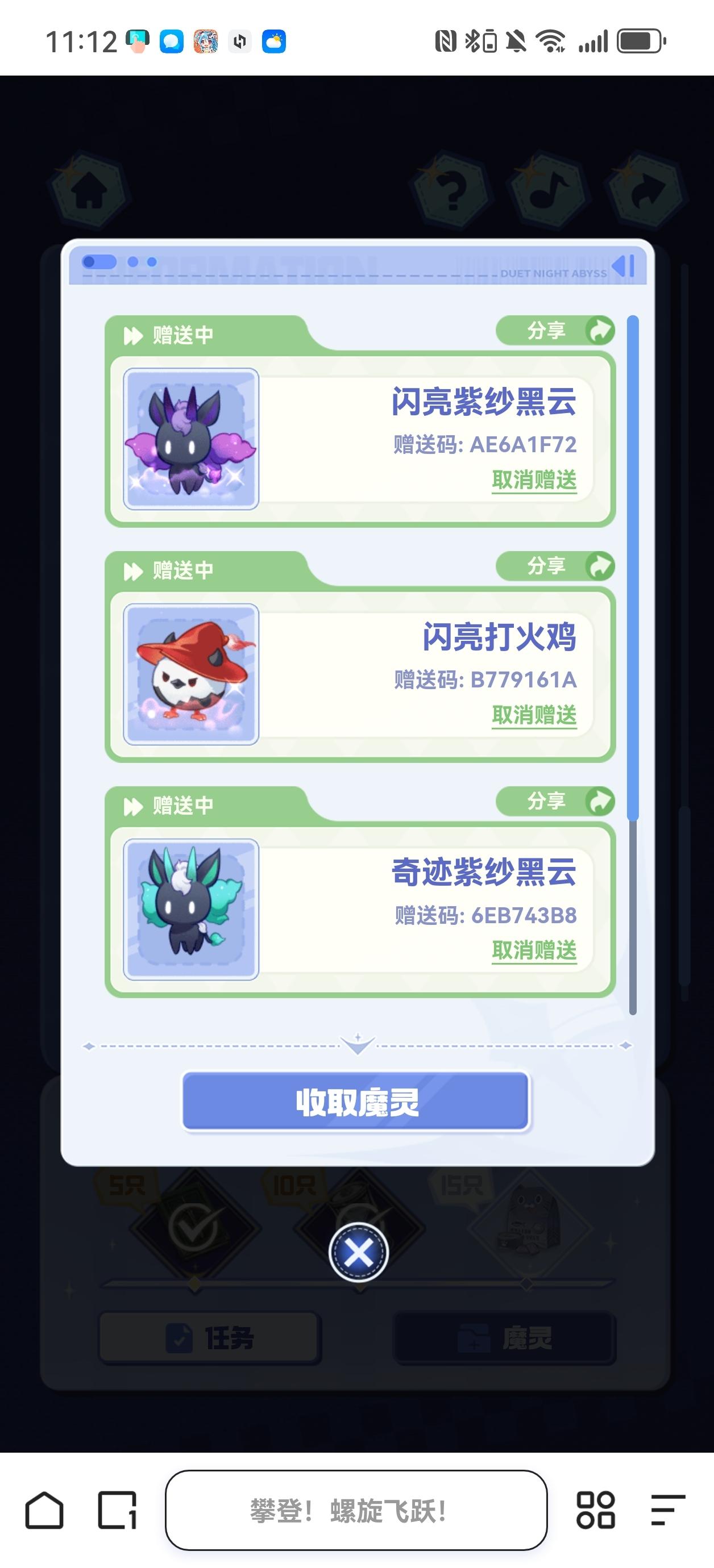Open the browser apps grid
This screenshot has width=714, height=1568.
pos(595,1510)
